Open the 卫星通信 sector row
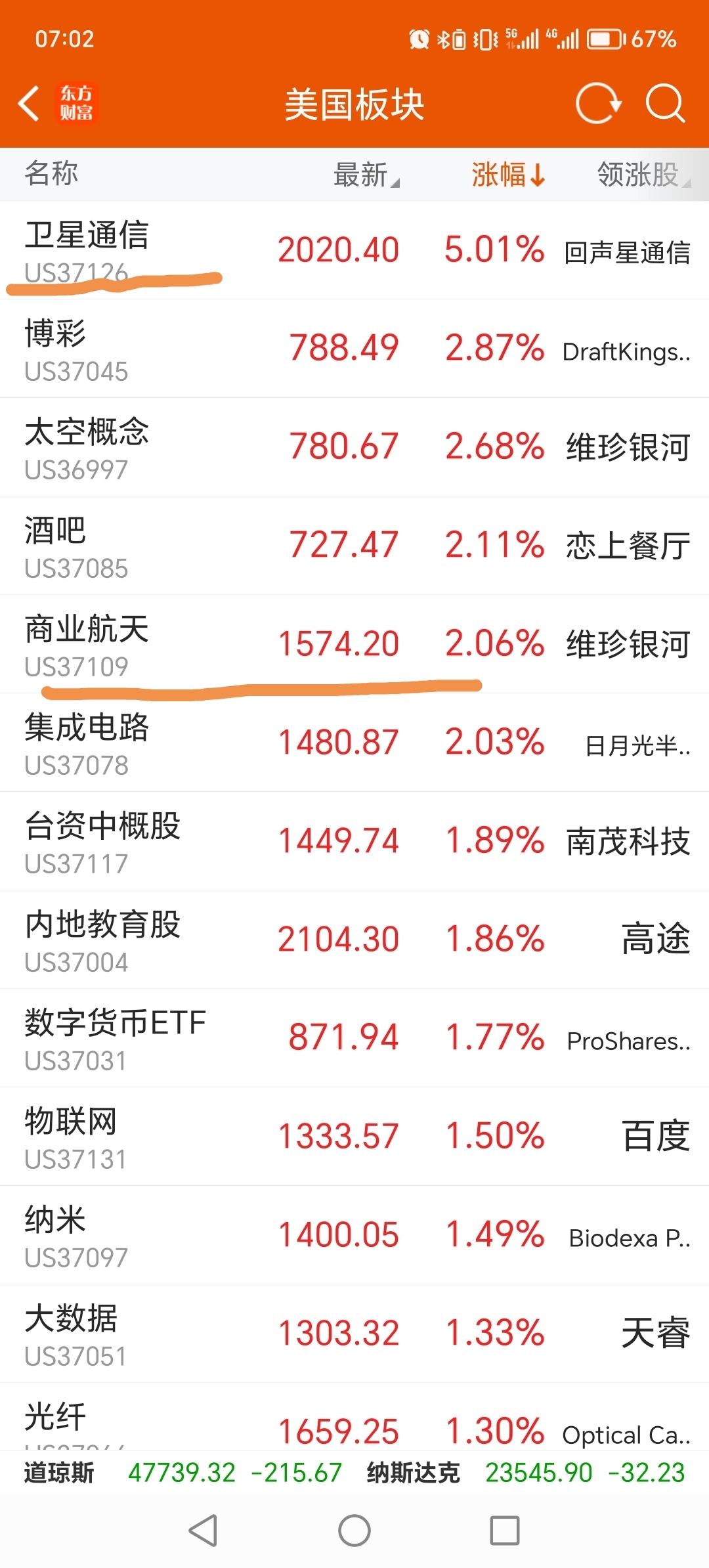The image size is (709, 1568). tap(354, 250)
